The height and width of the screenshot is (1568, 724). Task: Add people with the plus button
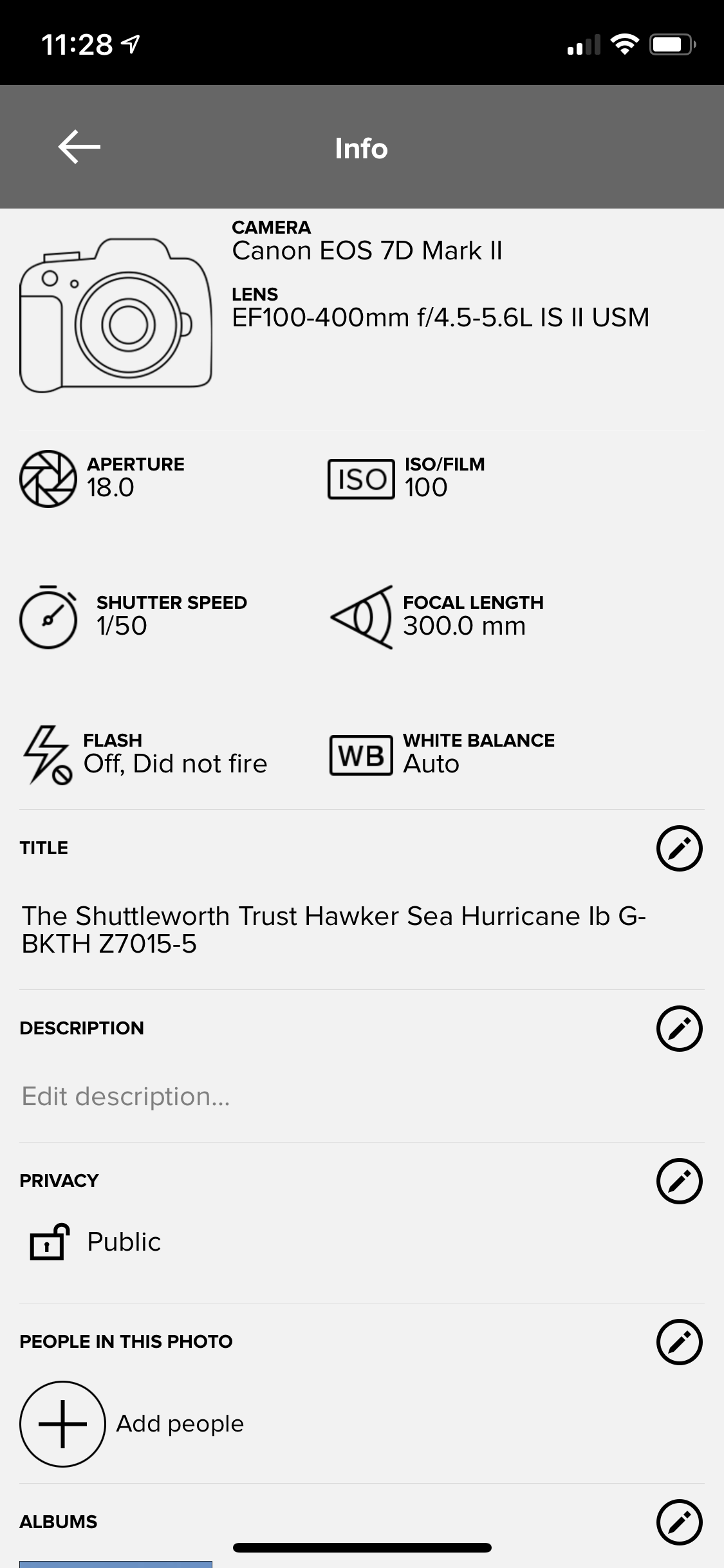[x=62, y=1424]
